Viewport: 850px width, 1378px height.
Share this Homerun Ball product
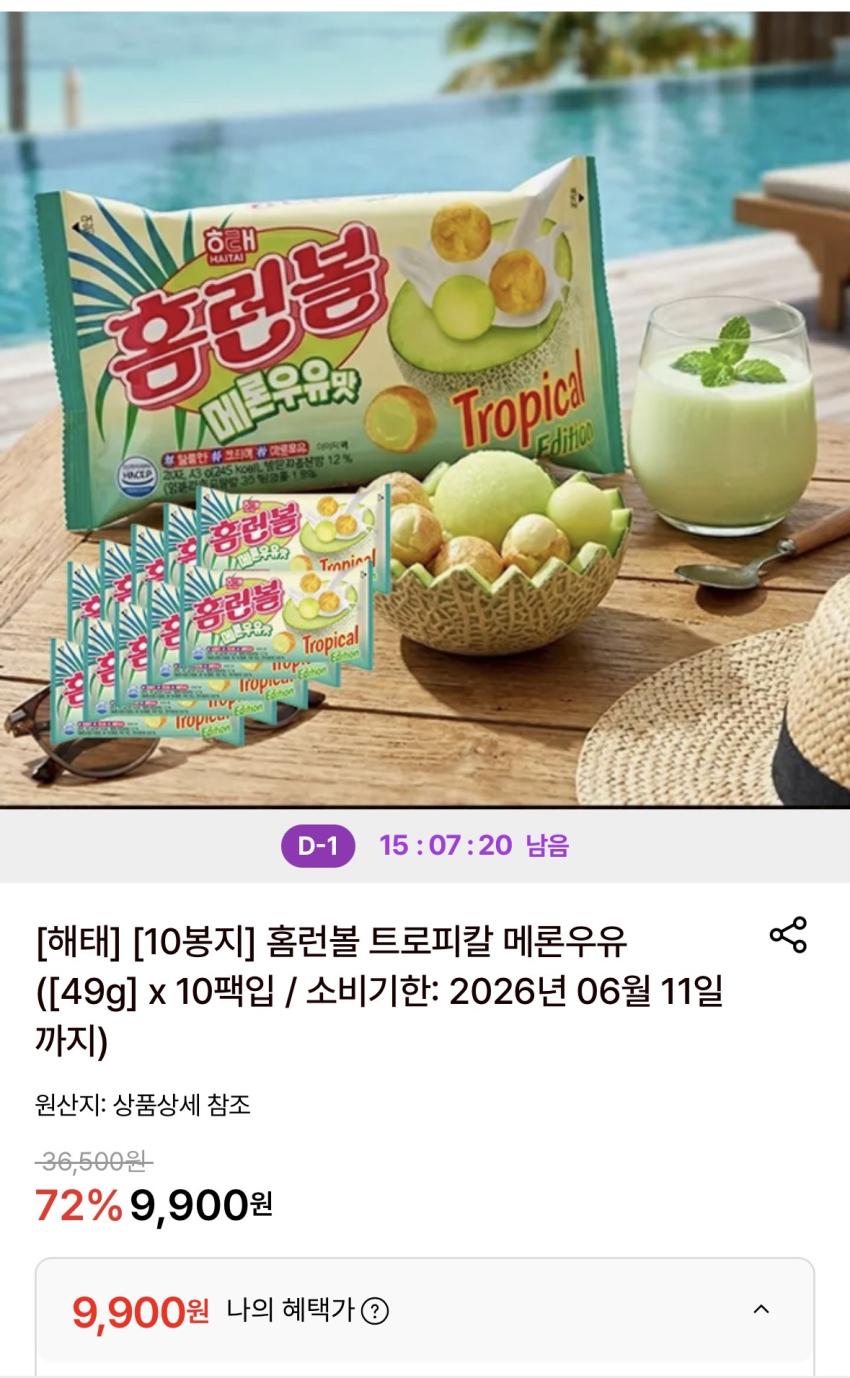click(788, 935)
